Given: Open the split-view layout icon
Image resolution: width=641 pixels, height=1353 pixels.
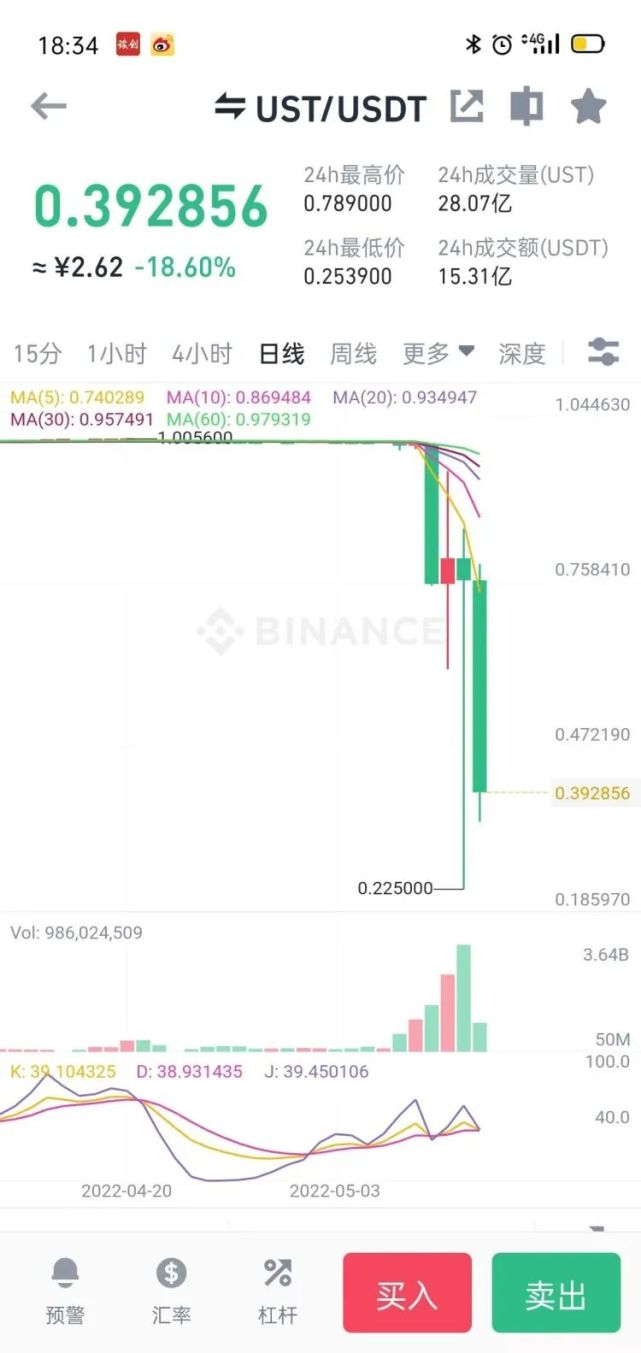Looking at the screenshot, I should (x=526, y=106).
